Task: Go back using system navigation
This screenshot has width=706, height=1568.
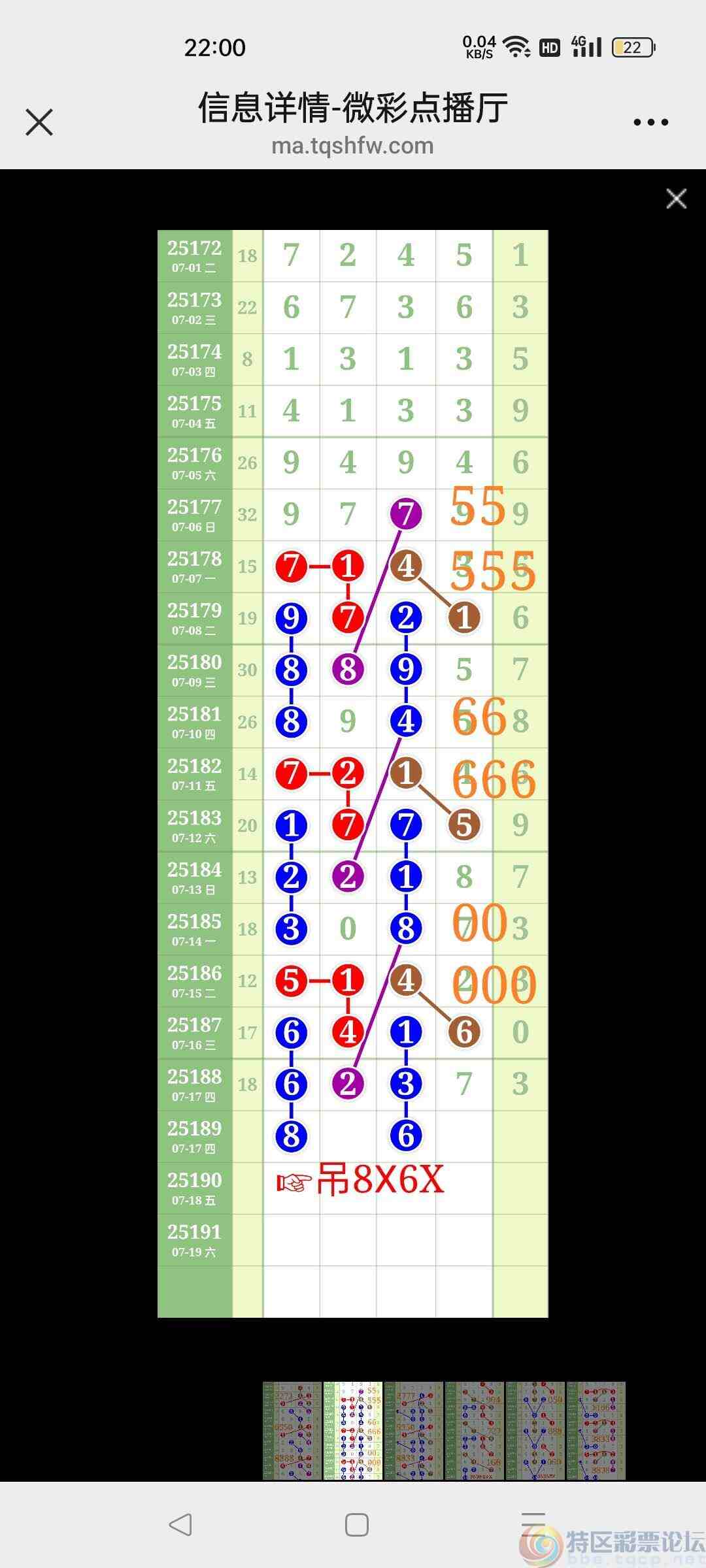Action: [180, 1525]
